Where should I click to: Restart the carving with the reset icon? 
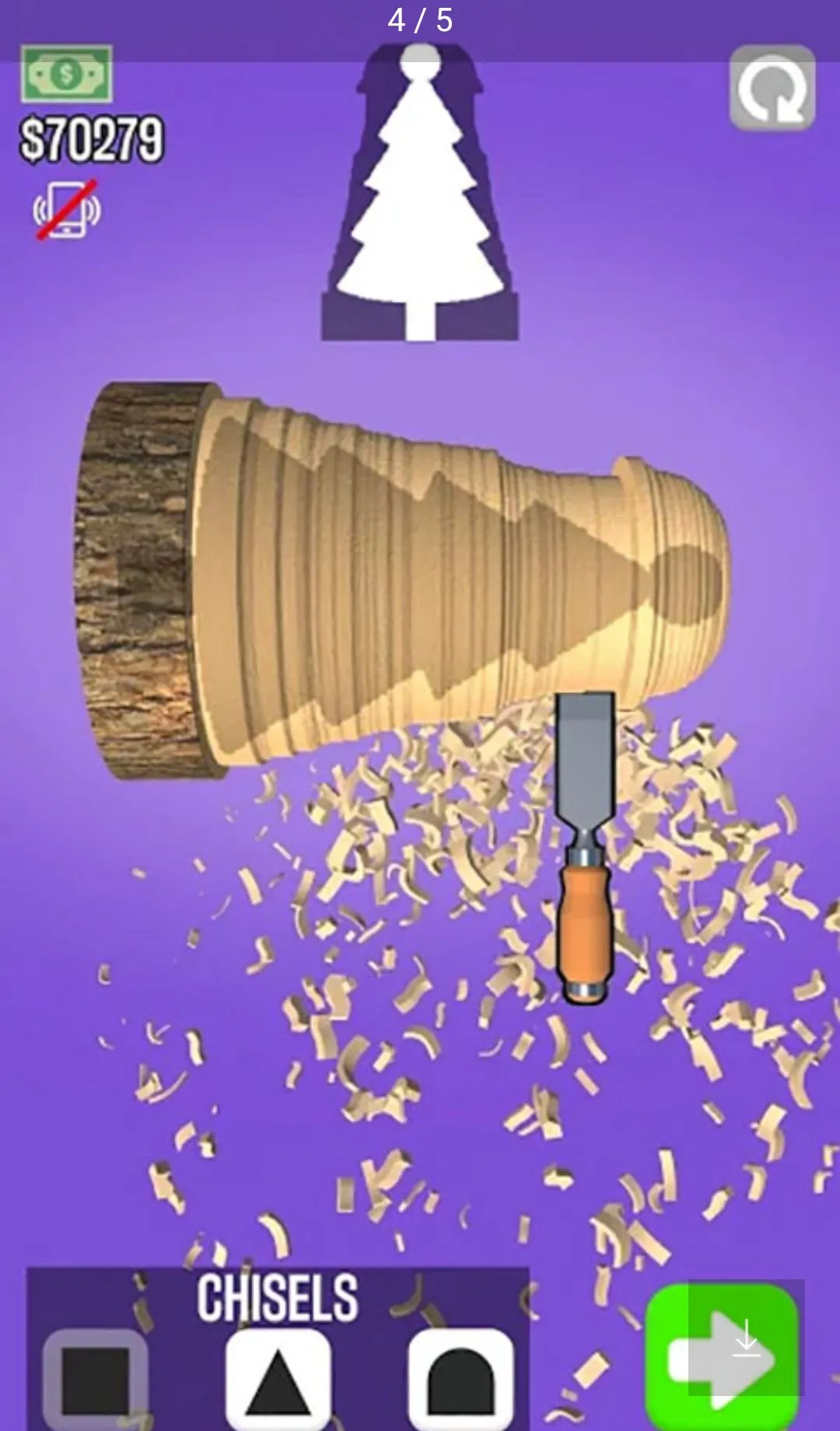pos(772,88)
